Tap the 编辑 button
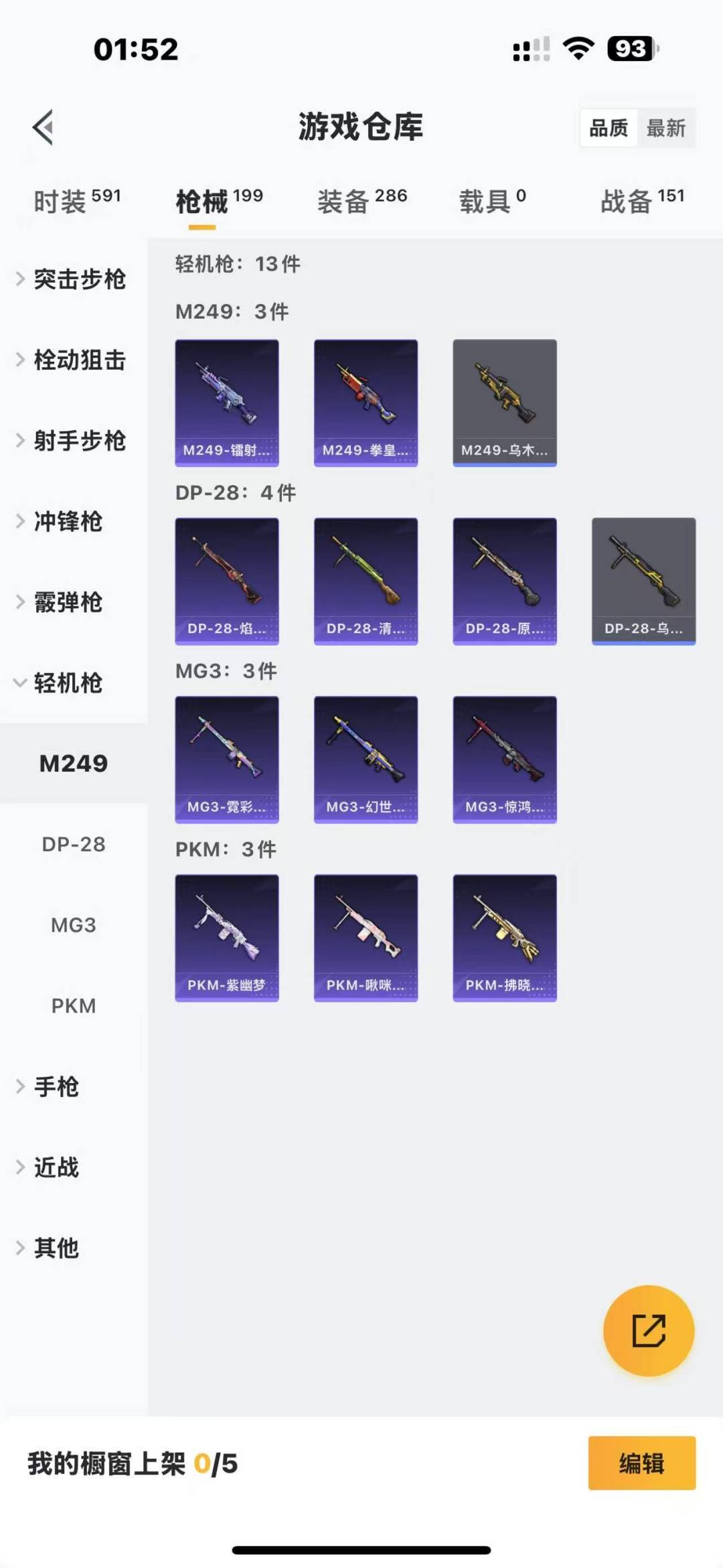 click(x=641, y=1464)
